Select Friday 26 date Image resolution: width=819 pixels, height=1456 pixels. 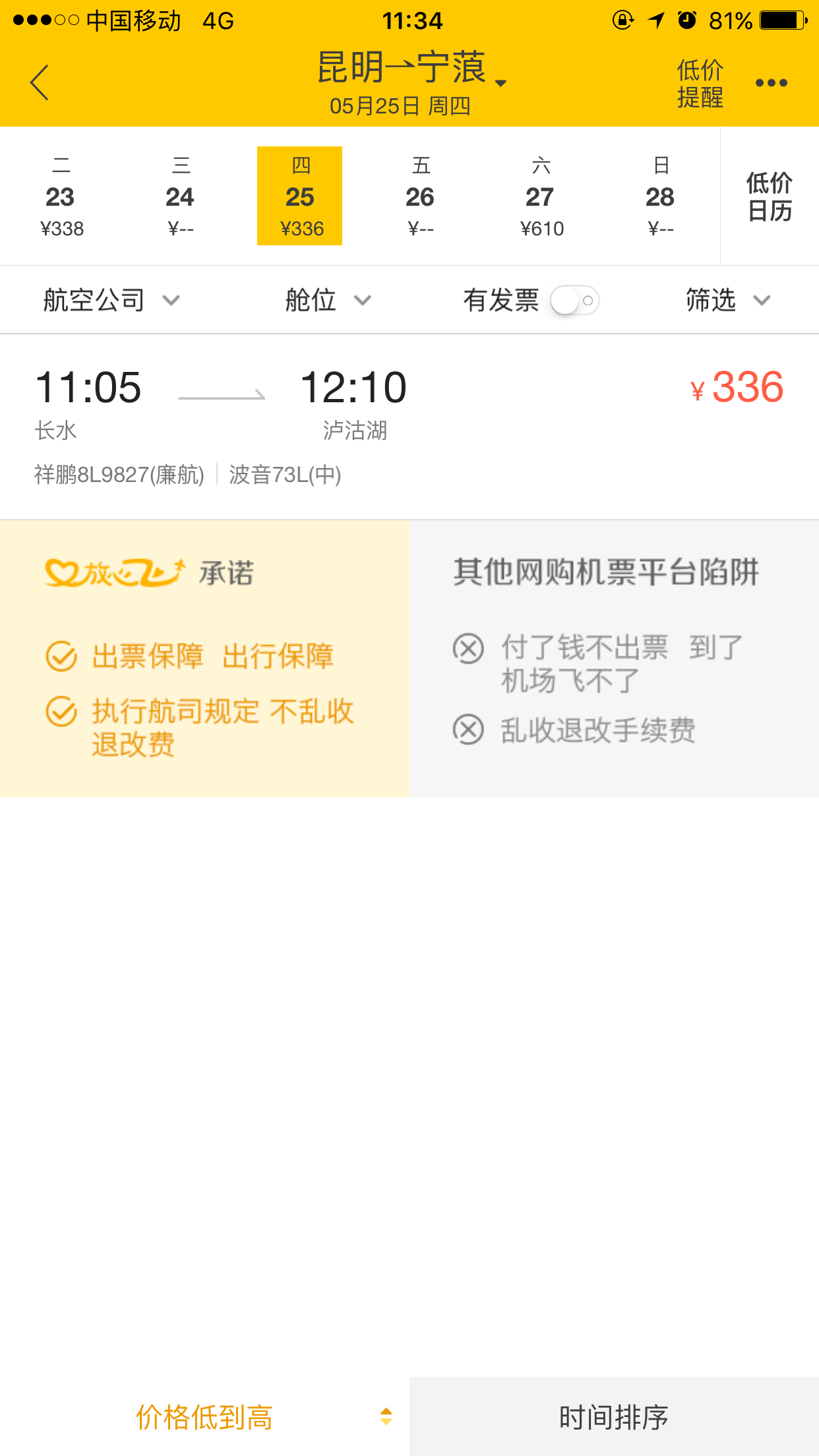point(420,196)
